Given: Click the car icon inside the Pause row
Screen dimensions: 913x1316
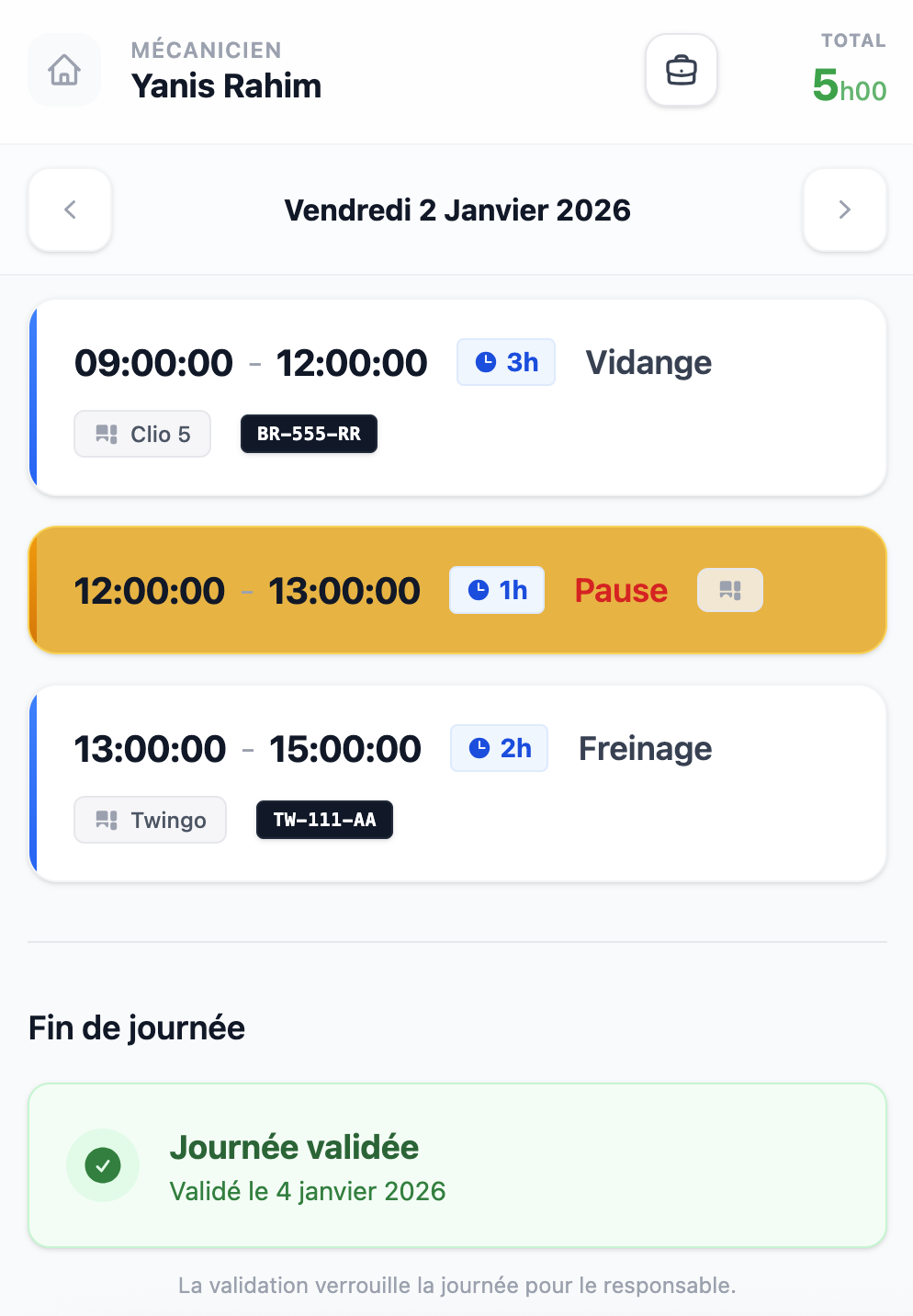Looking at the screenshot, I should [729, 590].
